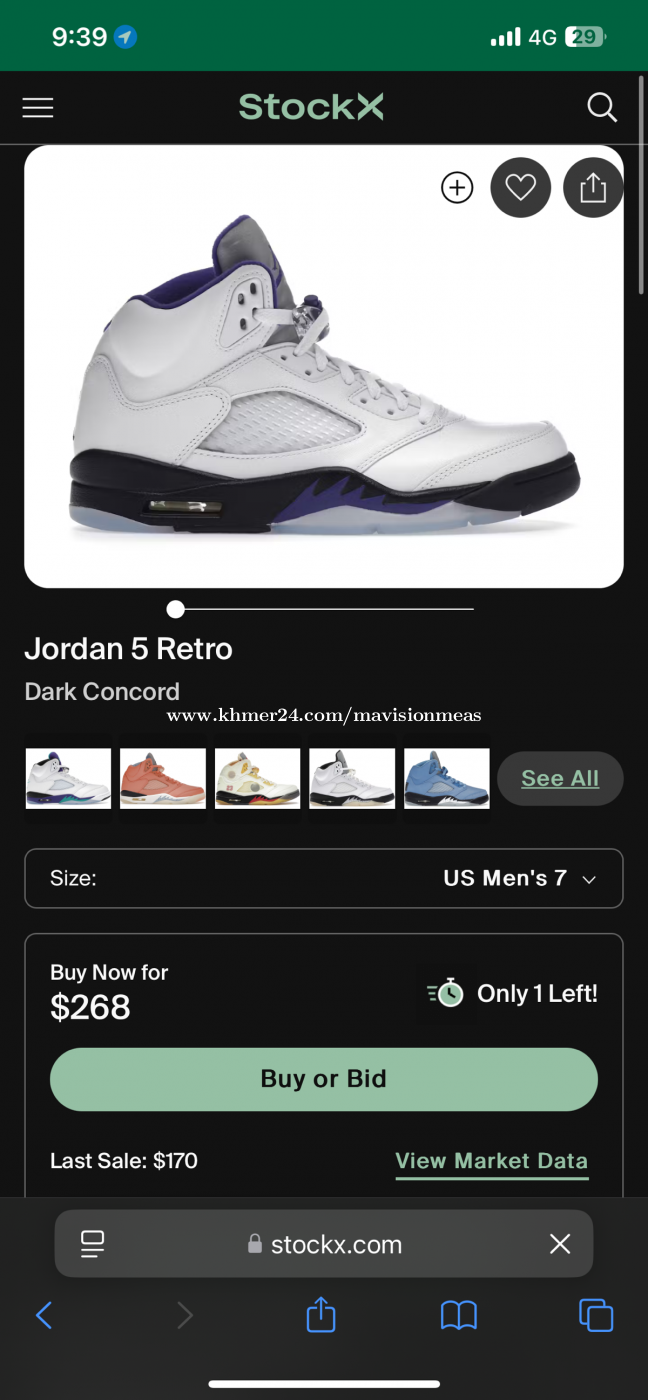Open Safari bookmarks

coord(459,1315)
